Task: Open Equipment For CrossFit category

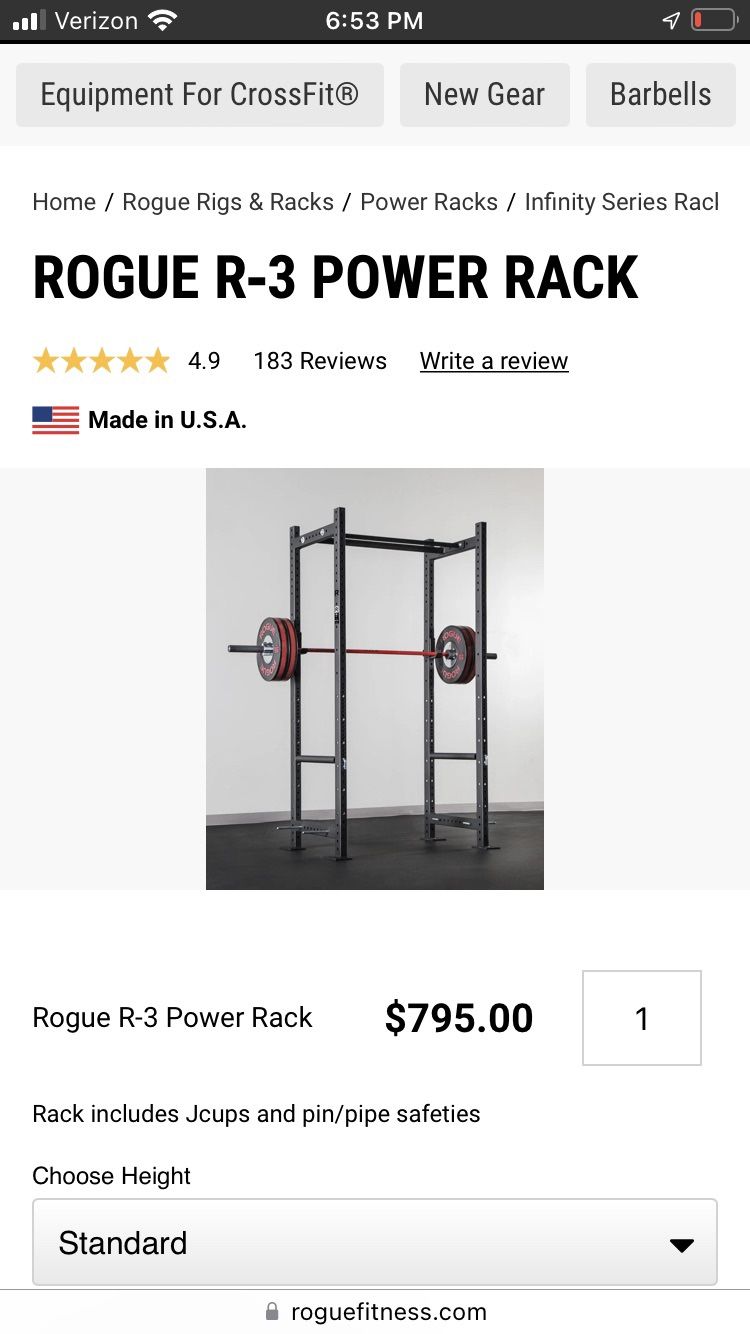Action: coord(200,95)
